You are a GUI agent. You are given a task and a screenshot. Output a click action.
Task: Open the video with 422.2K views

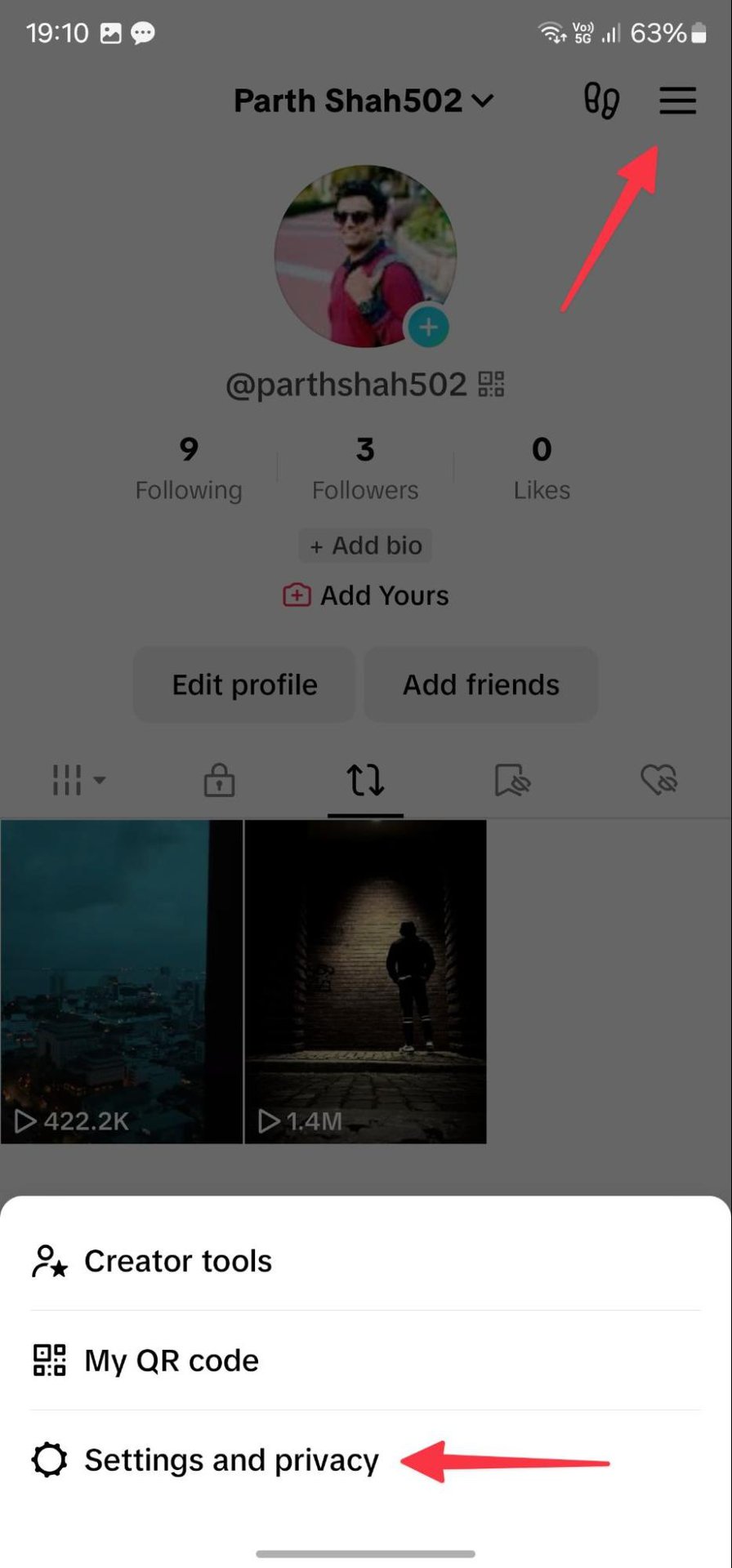tap(121, 981)
